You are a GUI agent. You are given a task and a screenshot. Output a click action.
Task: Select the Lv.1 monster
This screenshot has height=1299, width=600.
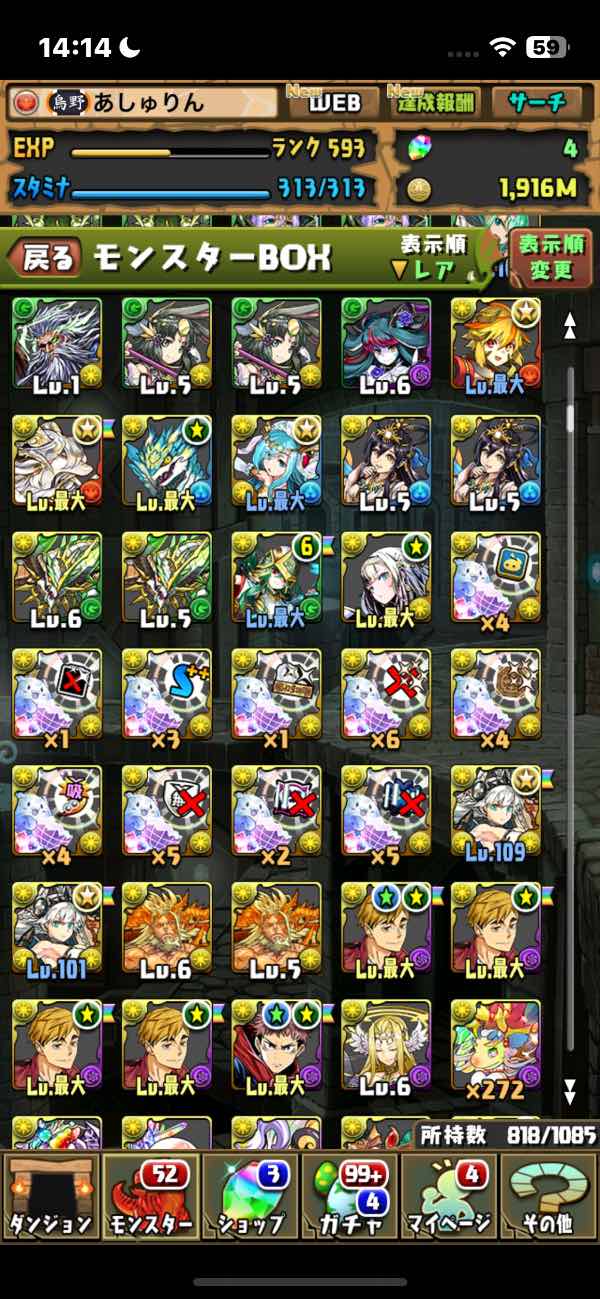tap(57, 342)
